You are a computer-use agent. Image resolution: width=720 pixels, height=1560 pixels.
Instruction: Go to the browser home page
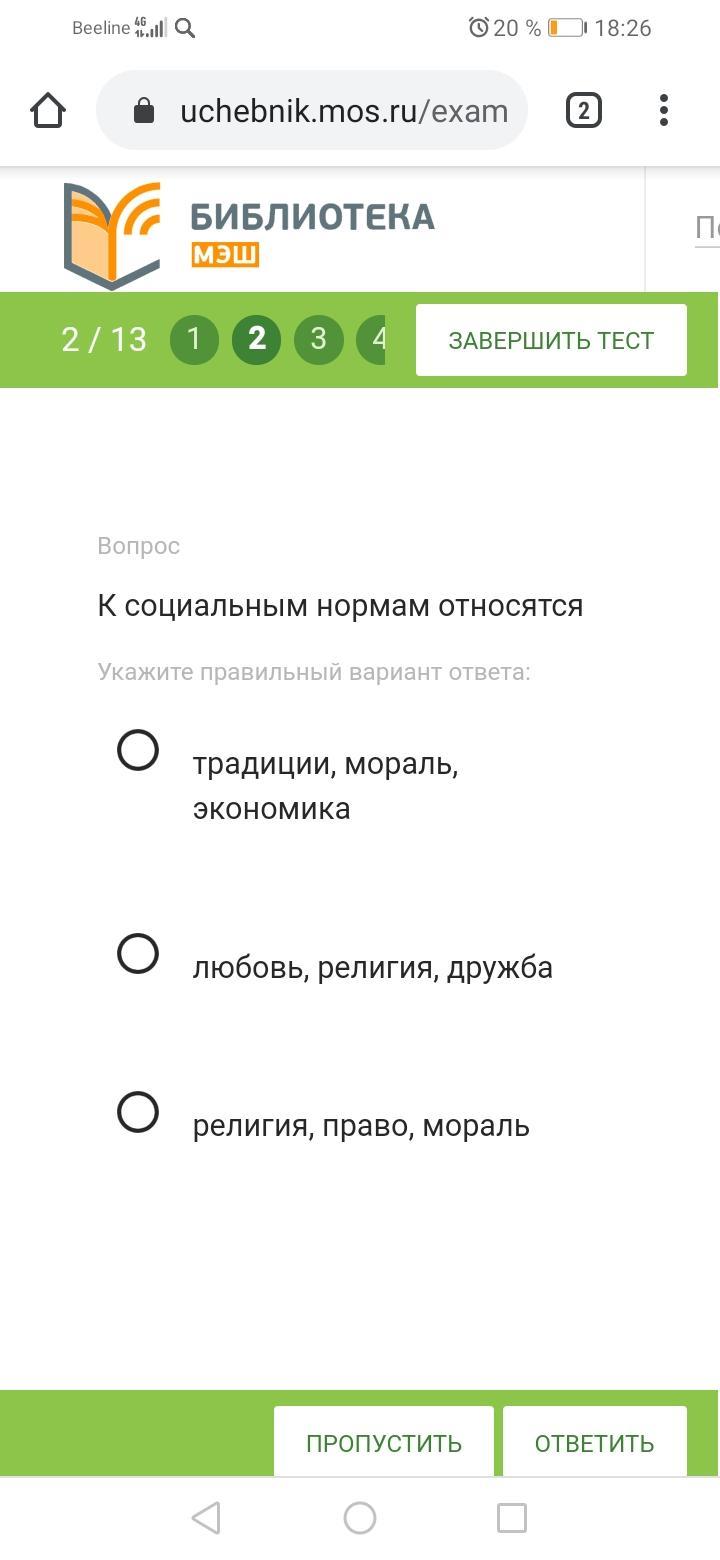pyautogui.click(x=48, y=110)
